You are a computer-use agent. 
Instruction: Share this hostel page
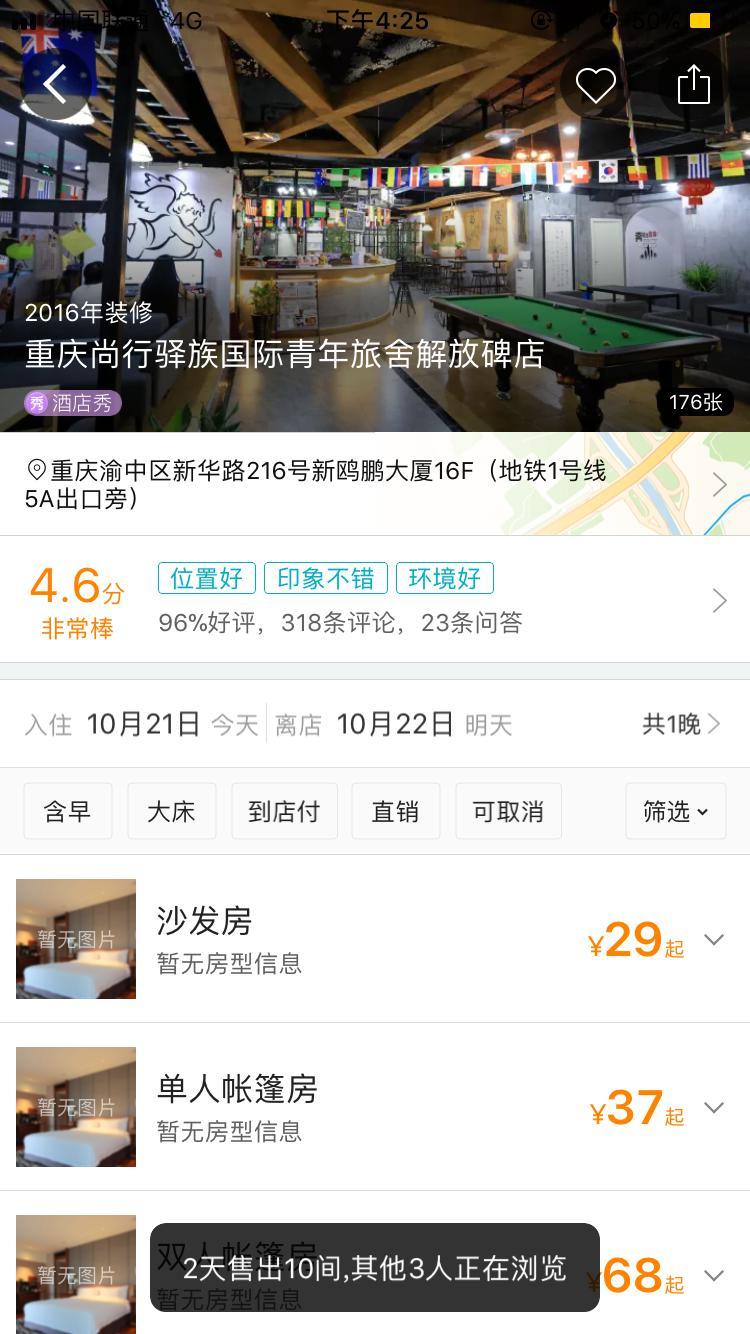(693, 85)
